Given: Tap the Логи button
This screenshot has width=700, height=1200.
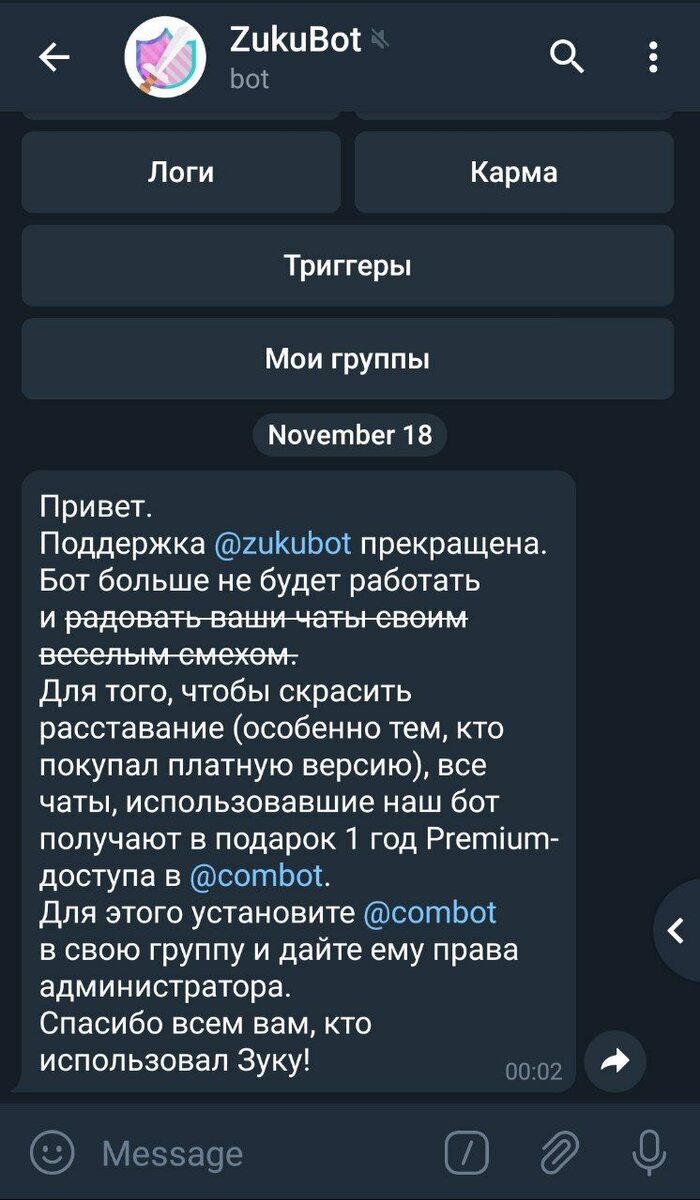Looking at the screenshot, I should pyautogui.click(x=181, y=173).
